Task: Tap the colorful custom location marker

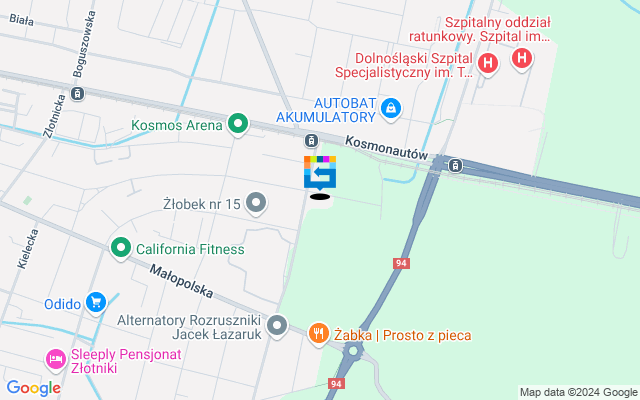Action: click(x=320, y=173)
